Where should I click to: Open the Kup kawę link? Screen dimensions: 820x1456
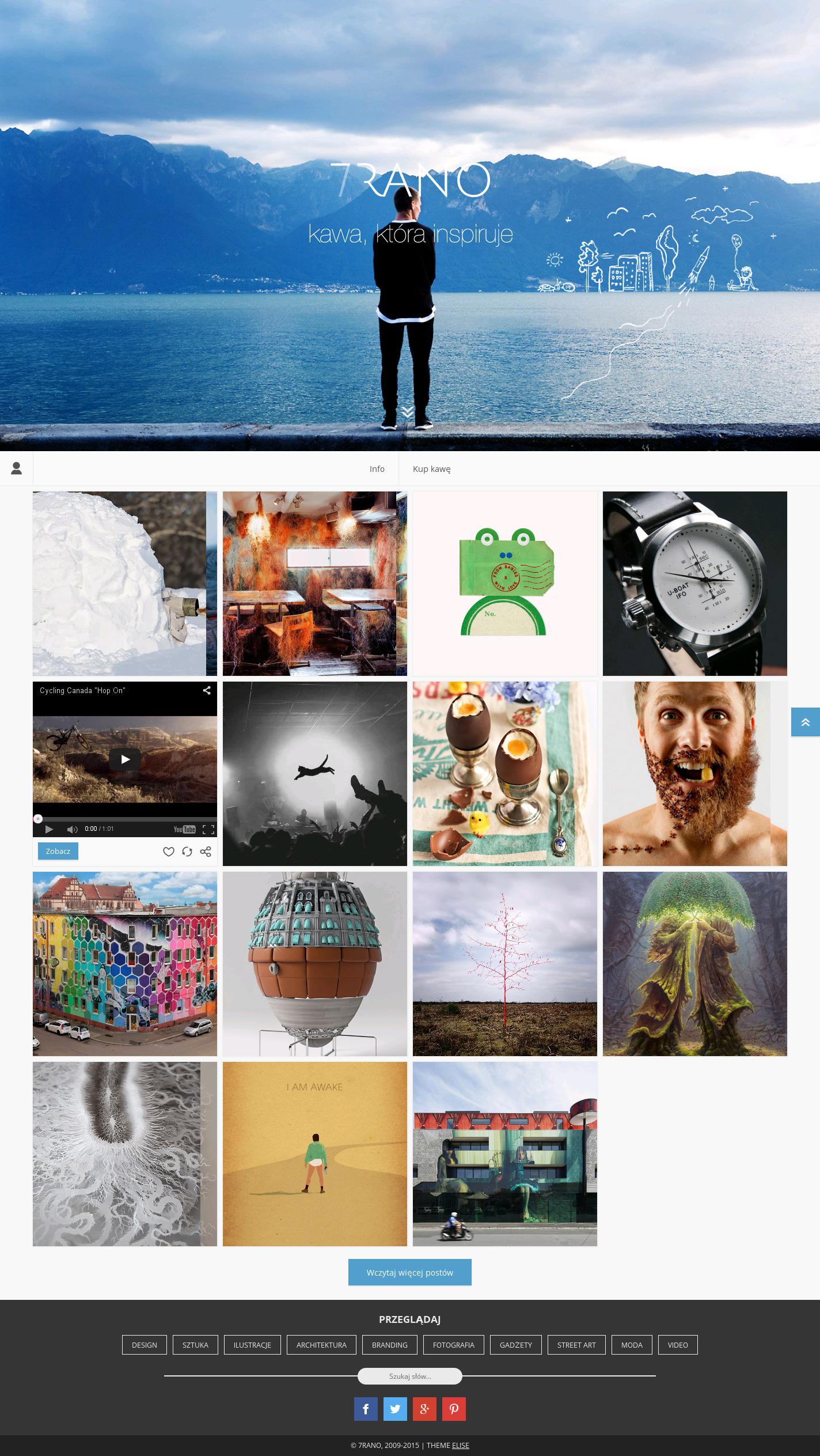coord(431,469)
